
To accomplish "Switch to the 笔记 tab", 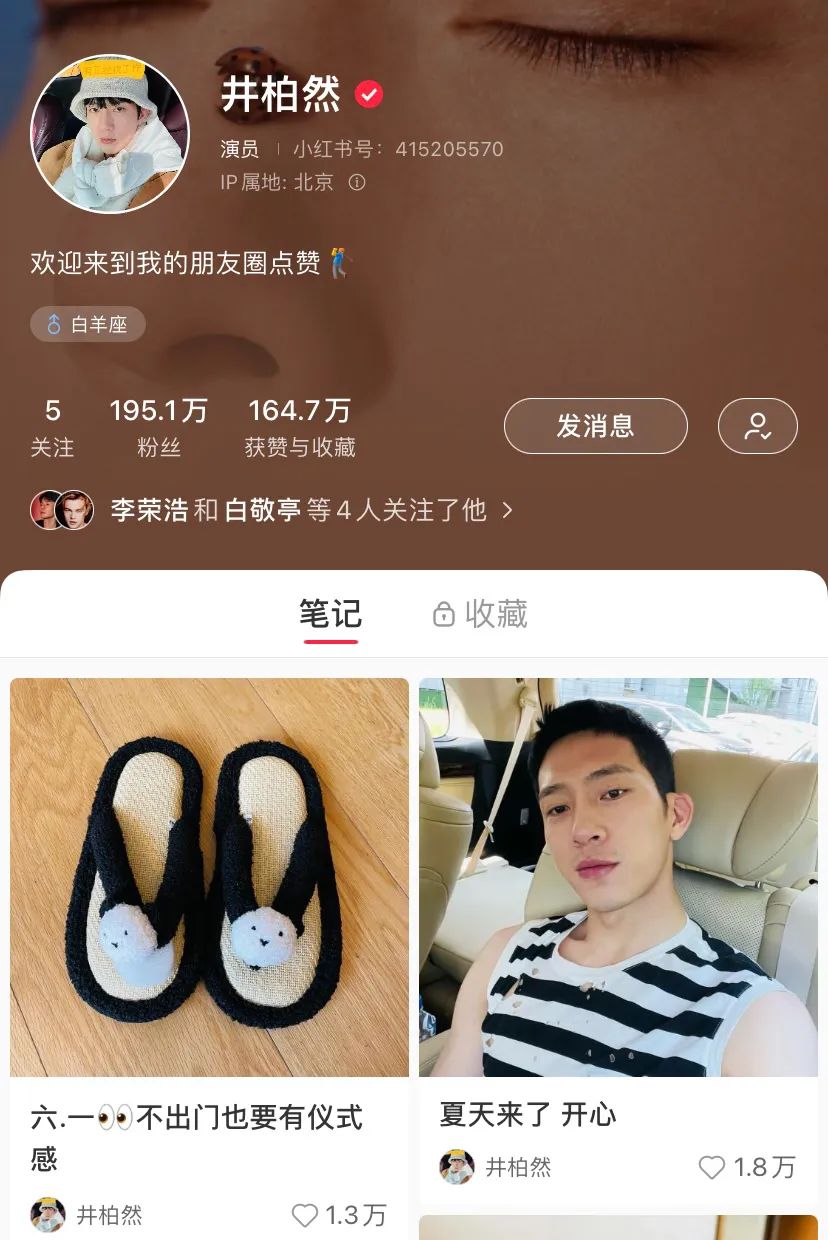I will point(330,614).
